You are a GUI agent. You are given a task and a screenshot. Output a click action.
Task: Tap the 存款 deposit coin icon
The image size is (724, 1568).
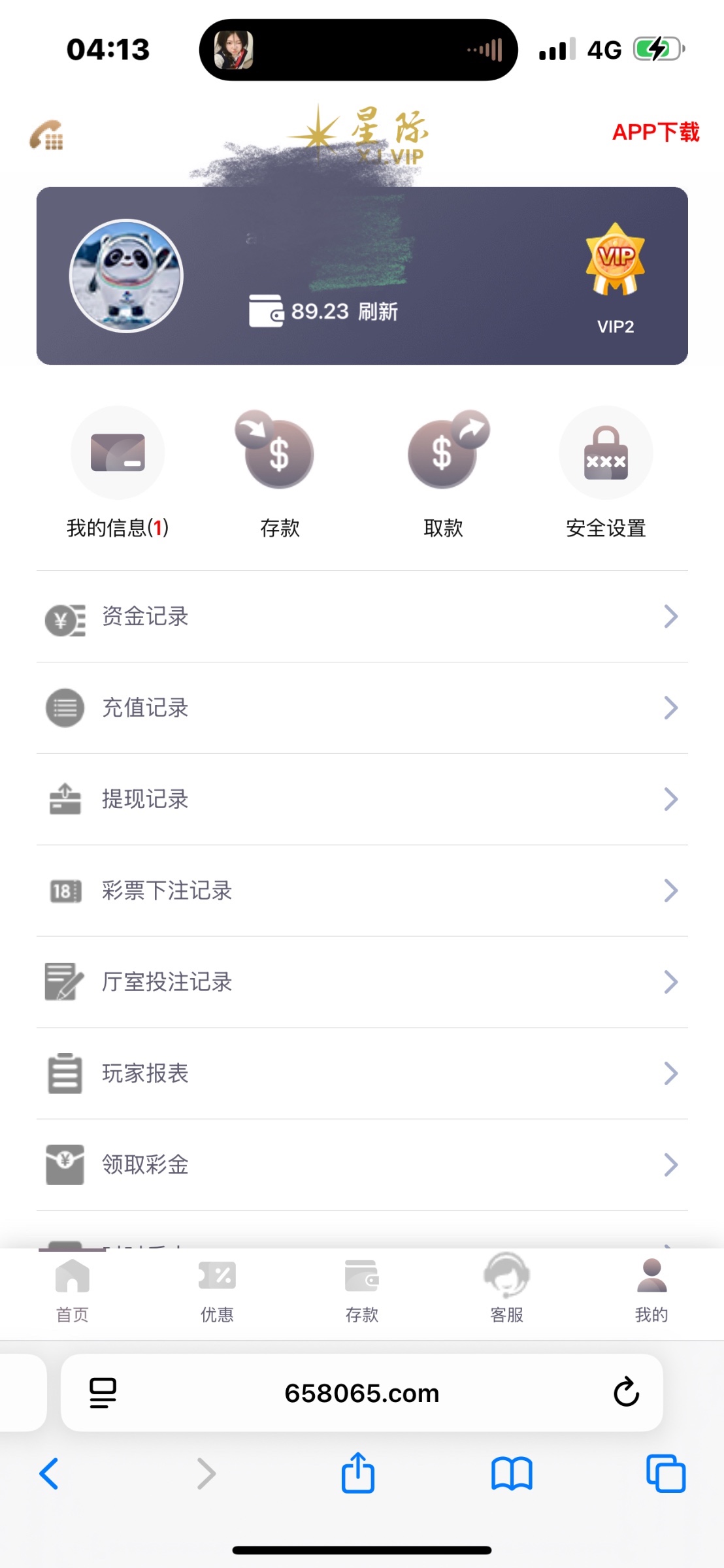click(279, 452)
